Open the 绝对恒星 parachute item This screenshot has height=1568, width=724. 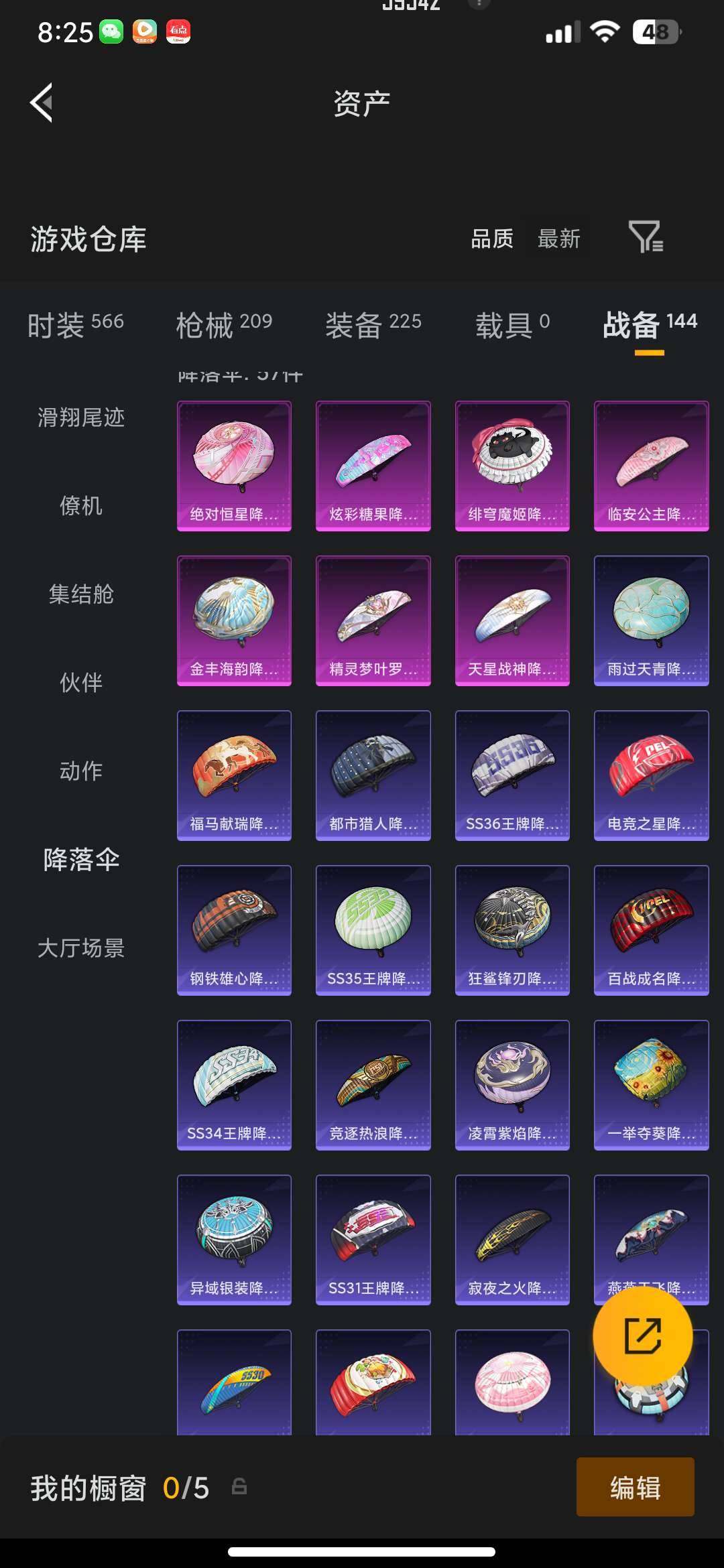click(x=233, y=464)
